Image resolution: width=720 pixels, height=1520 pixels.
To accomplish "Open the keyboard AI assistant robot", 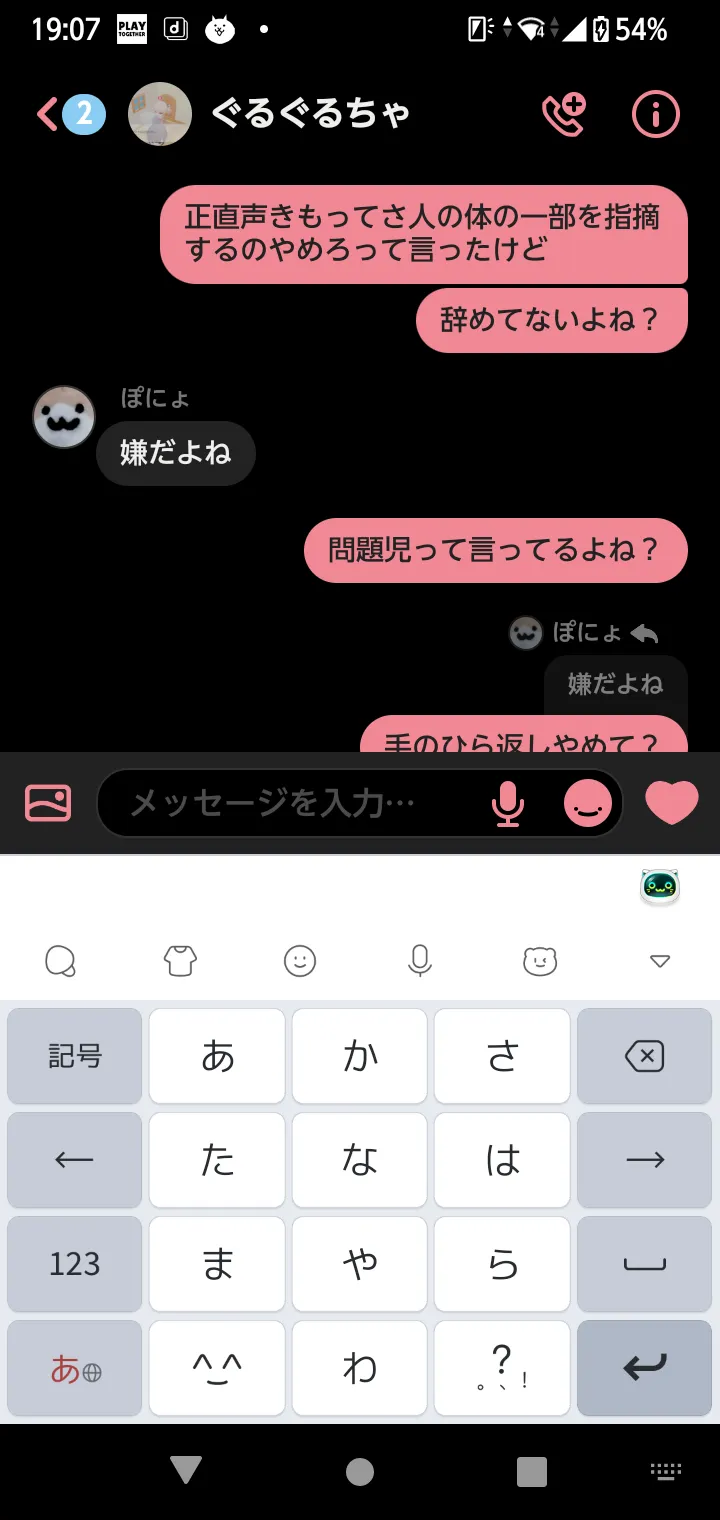I will [x=659, y=887].
